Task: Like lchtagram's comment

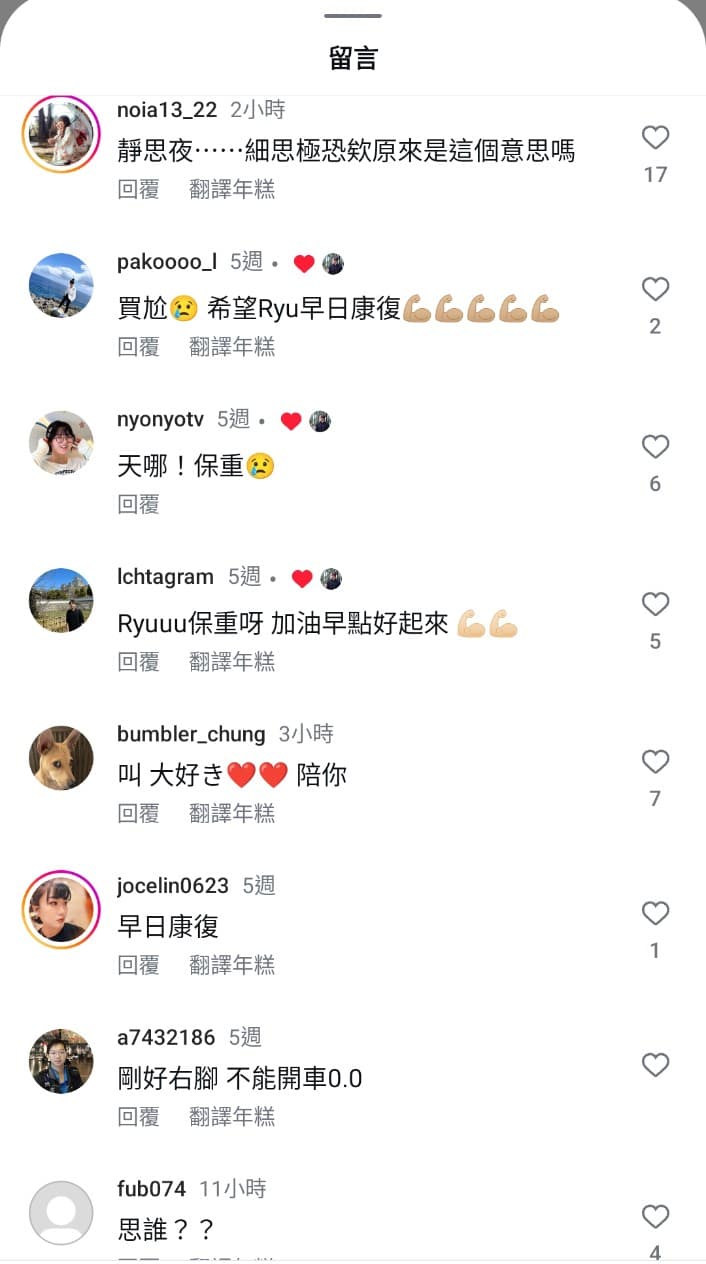Action: 655,604
